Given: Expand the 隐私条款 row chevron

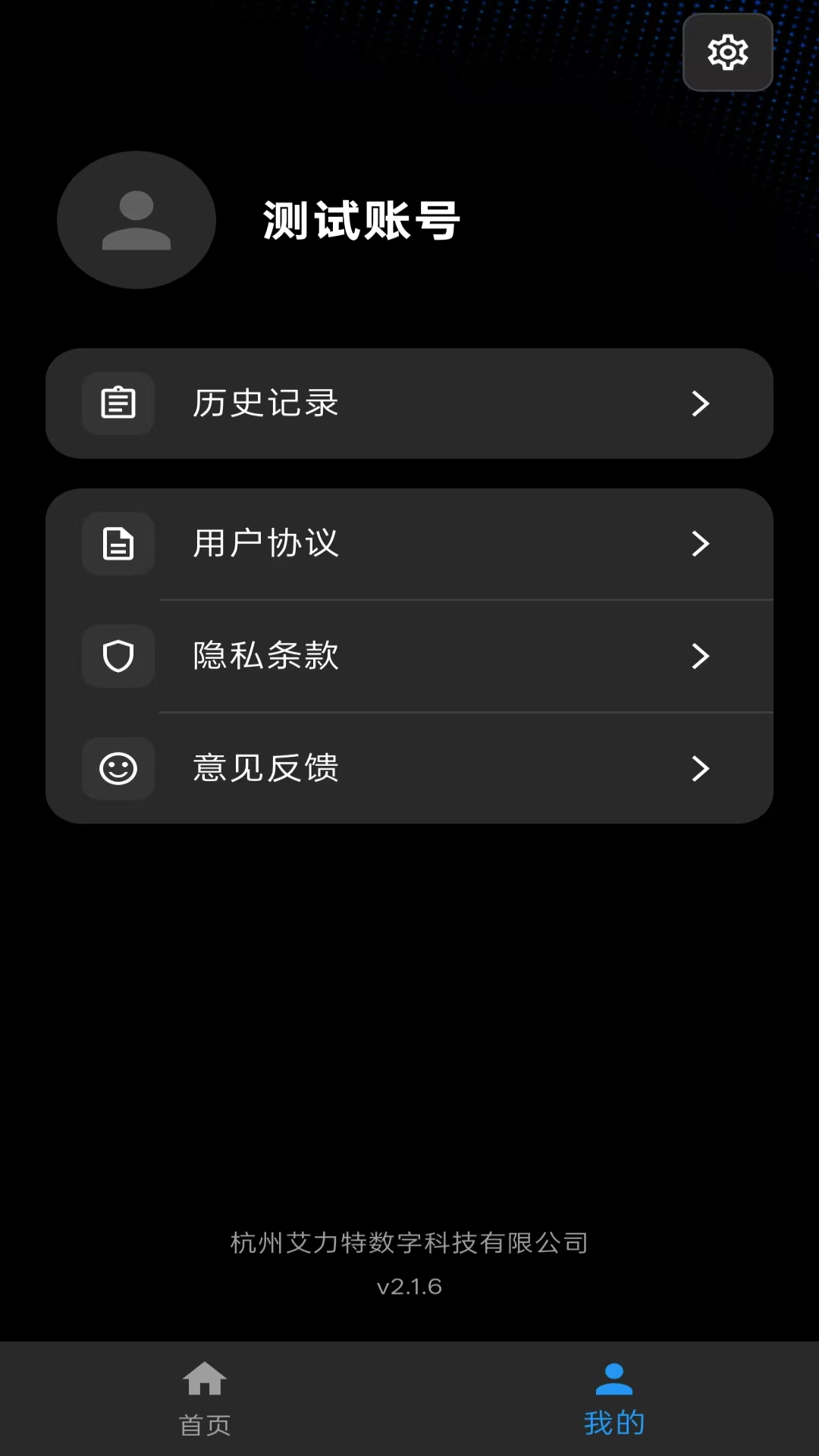Looking at the screenshot, I should [x=700, y=657].
